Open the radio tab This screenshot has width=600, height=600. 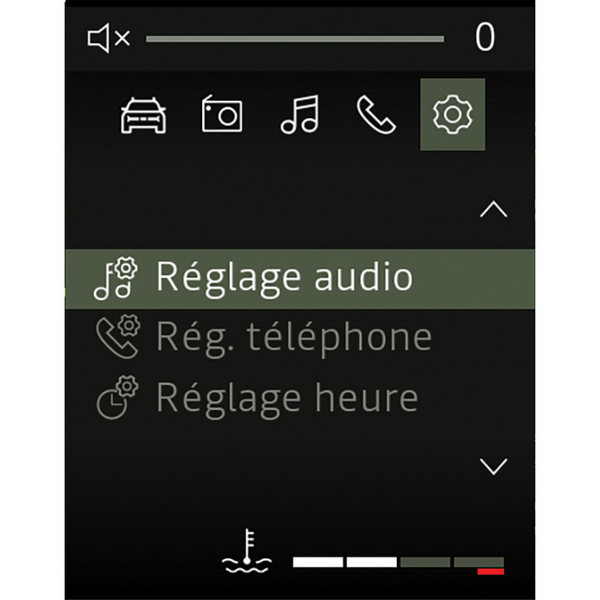pos(221,116)
